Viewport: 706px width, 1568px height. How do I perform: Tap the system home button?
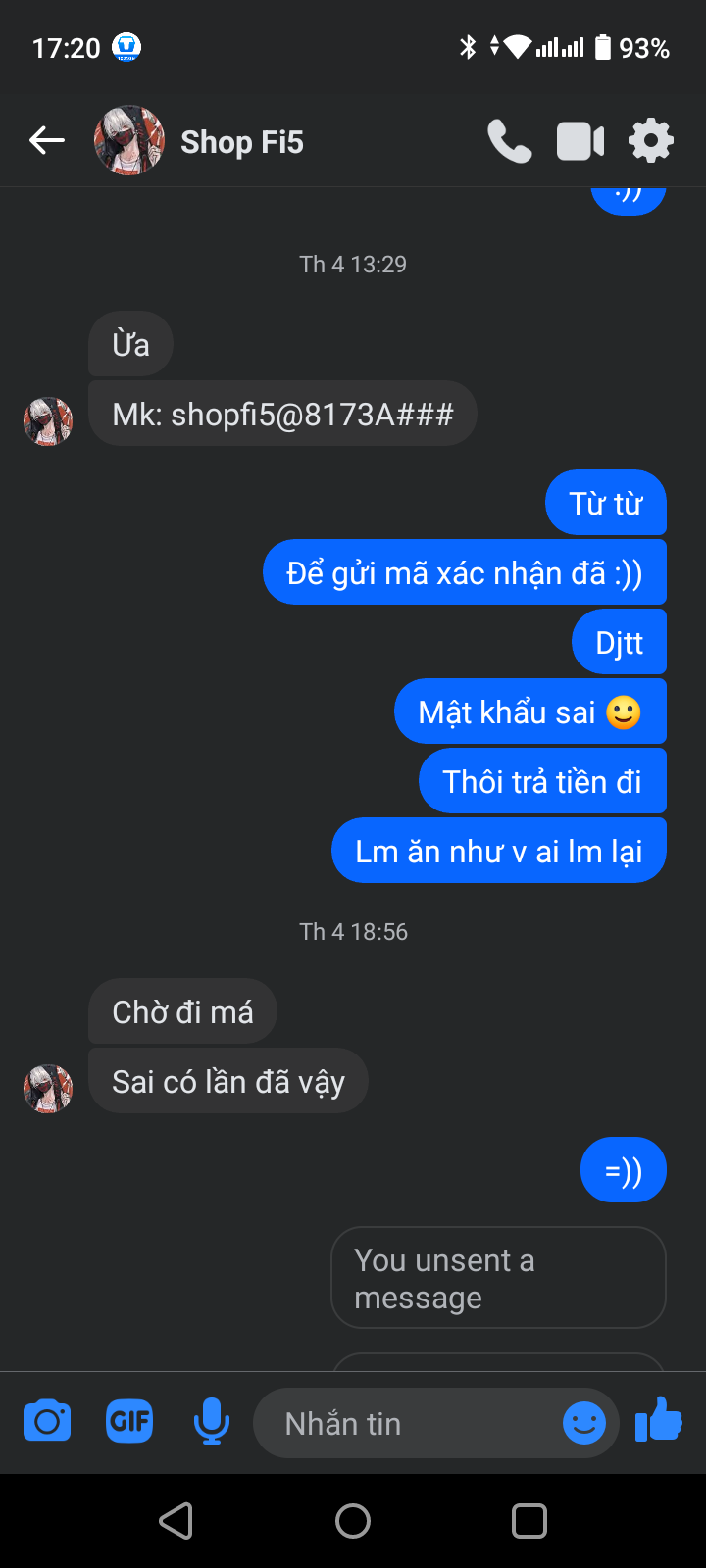[x=353, y=1521]
